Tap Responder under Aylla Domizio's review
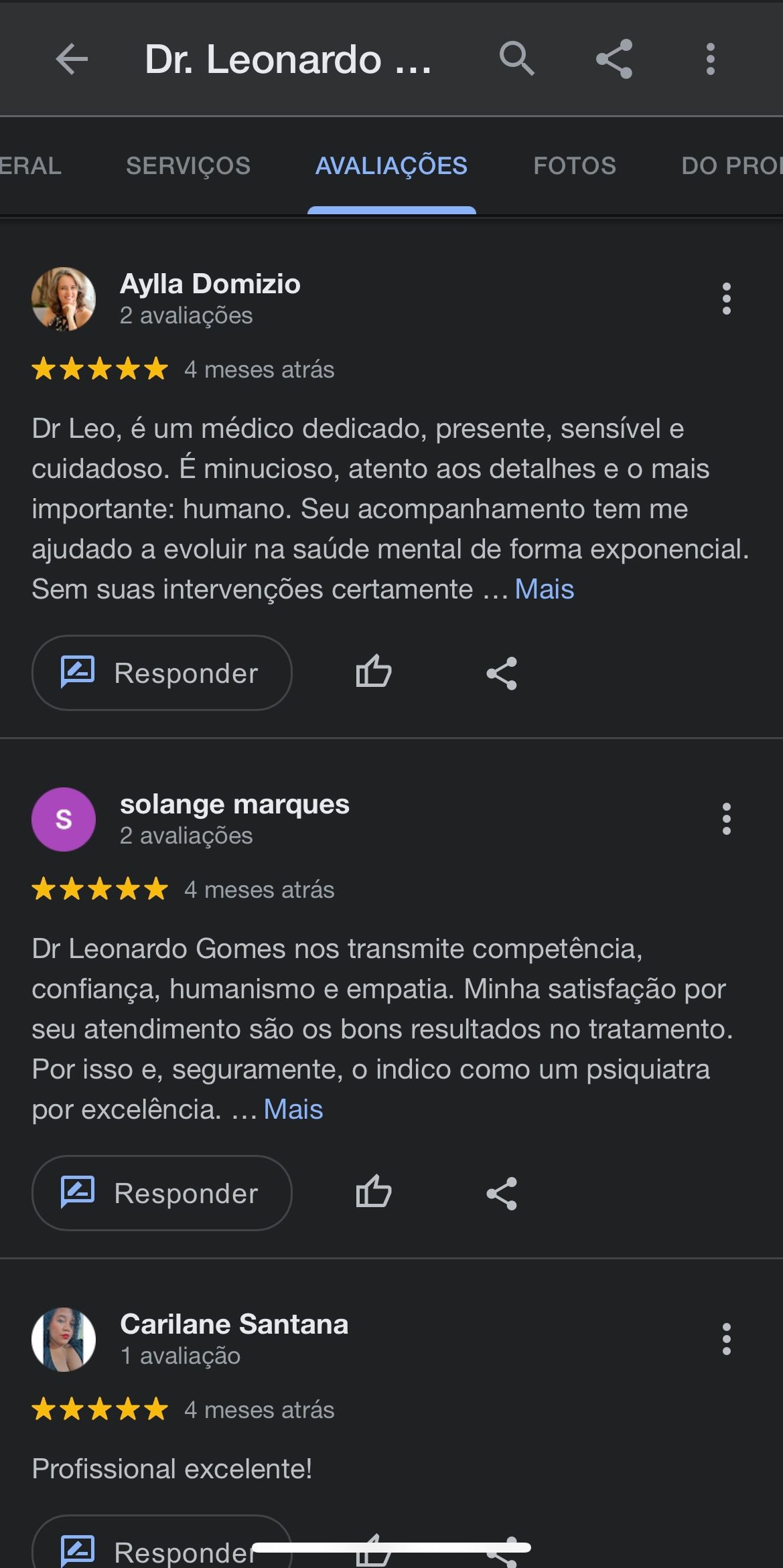Image resolution: width=783 pixels, height=1568 pixels. pos(161,672)
